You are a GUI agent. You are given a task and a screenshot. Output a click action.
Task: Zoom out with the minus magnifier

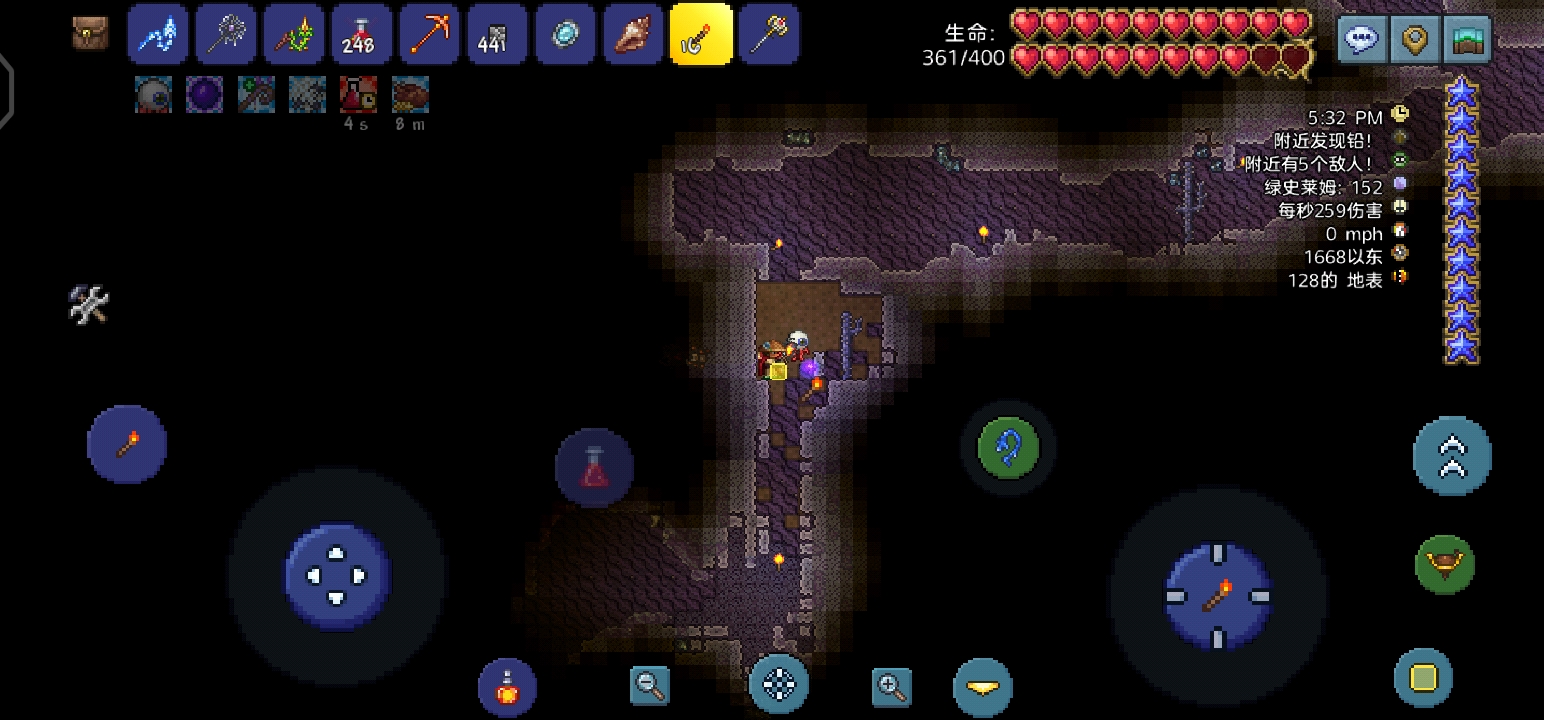(x=649, y=686)
